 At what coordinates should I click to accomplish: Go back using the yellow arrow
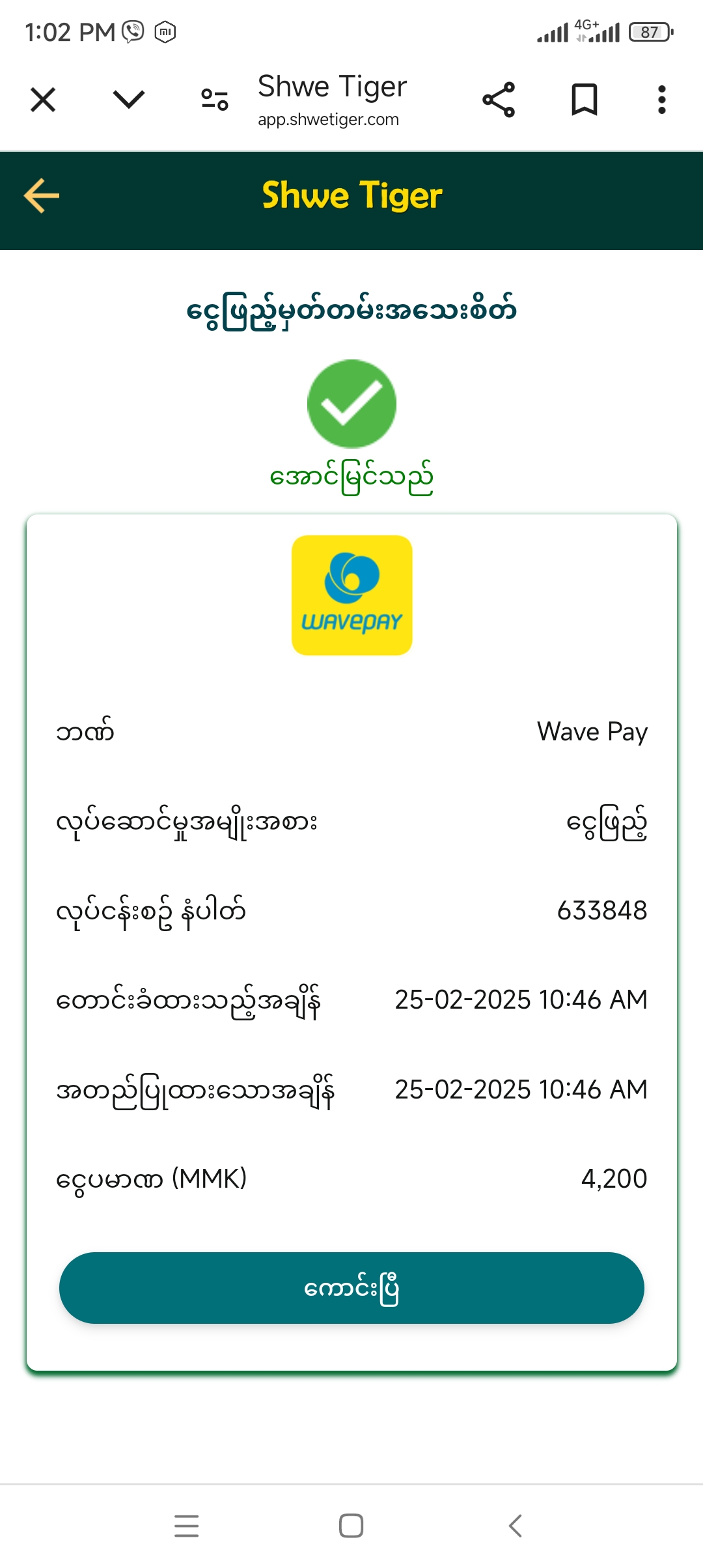tap(42, 195)
